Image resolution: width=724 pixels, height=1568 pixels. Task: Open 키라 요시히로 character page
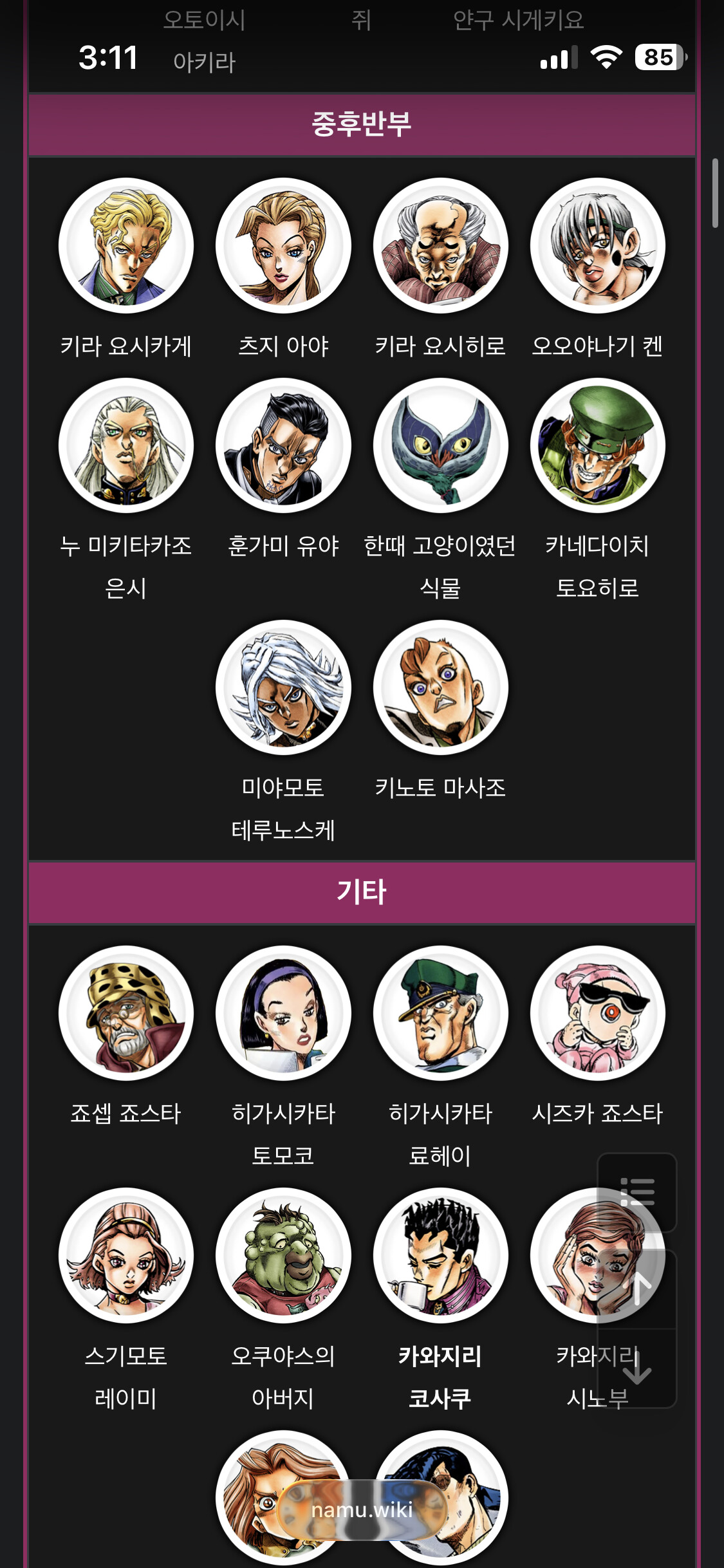(440, 346)
